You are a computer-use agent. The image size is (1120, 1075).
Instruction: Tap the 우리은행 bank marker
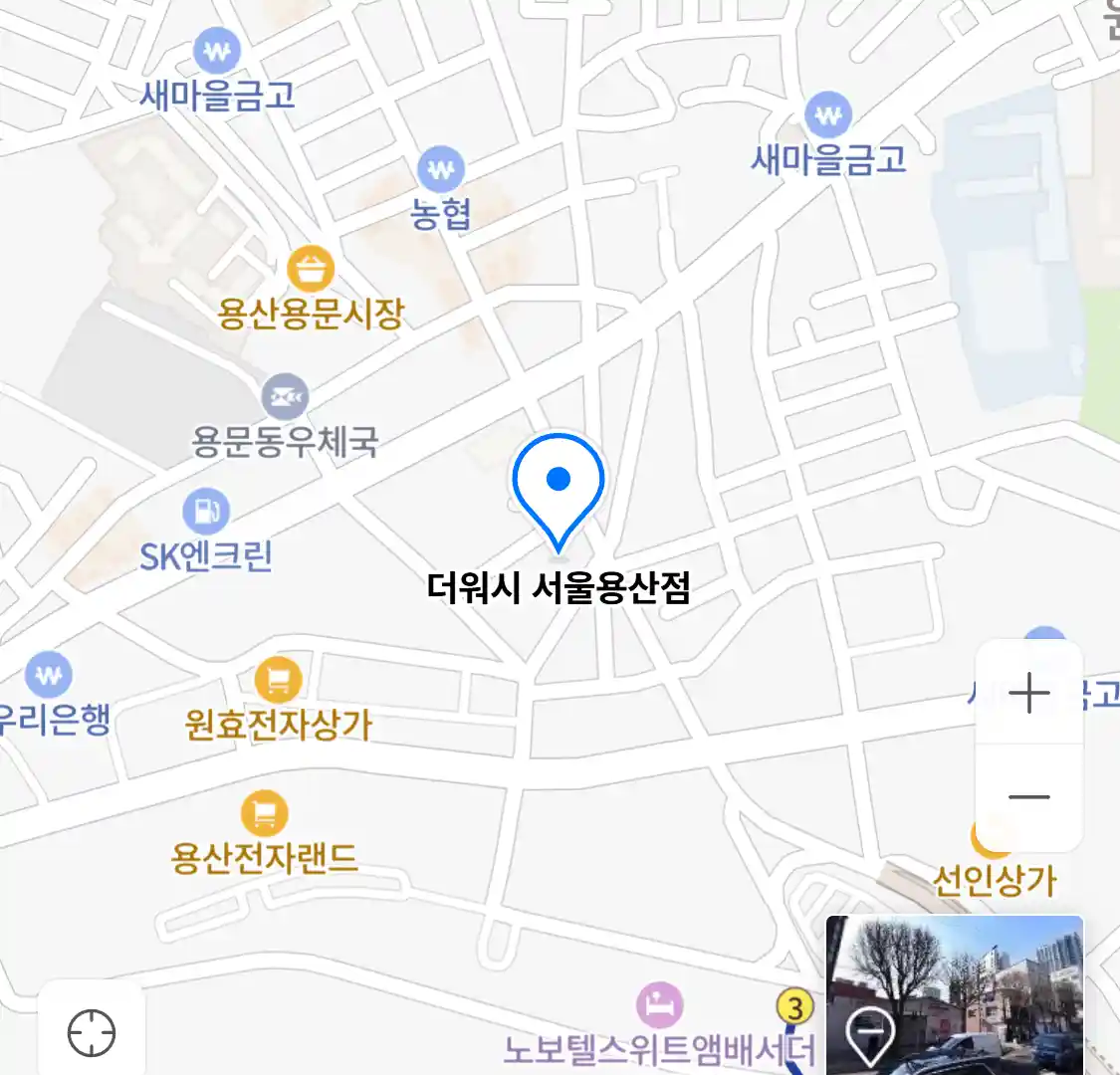[x=48, y=676]
